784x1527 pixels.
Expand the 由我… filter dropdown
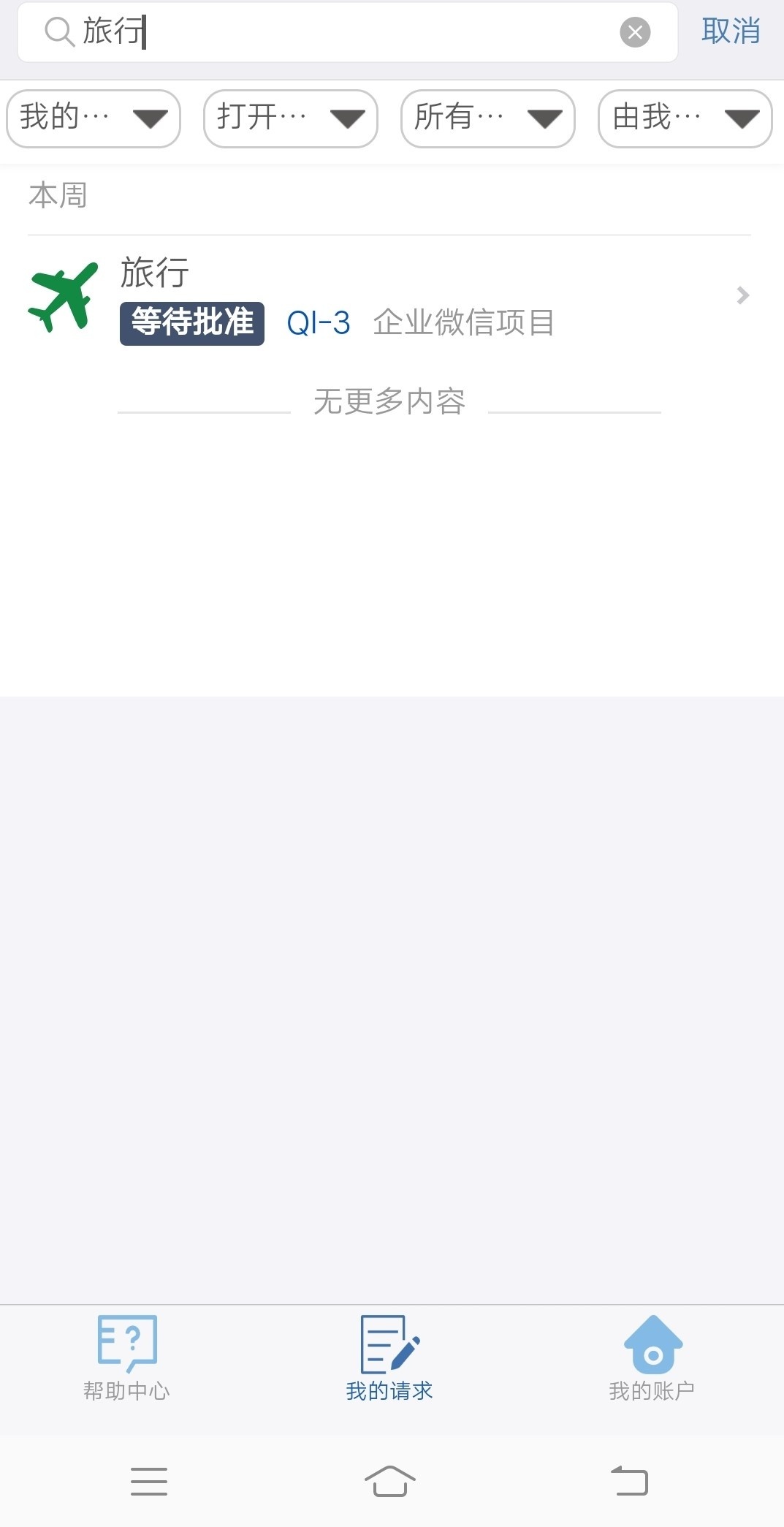click(685, 118)
